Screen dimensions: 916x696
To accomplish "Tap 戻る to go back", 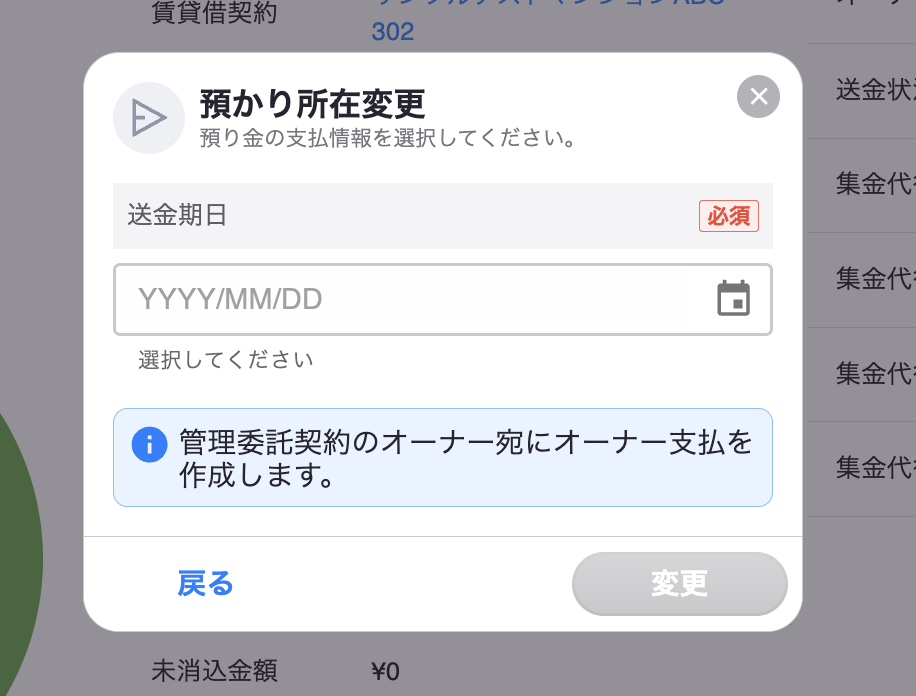I will point(205,584).
